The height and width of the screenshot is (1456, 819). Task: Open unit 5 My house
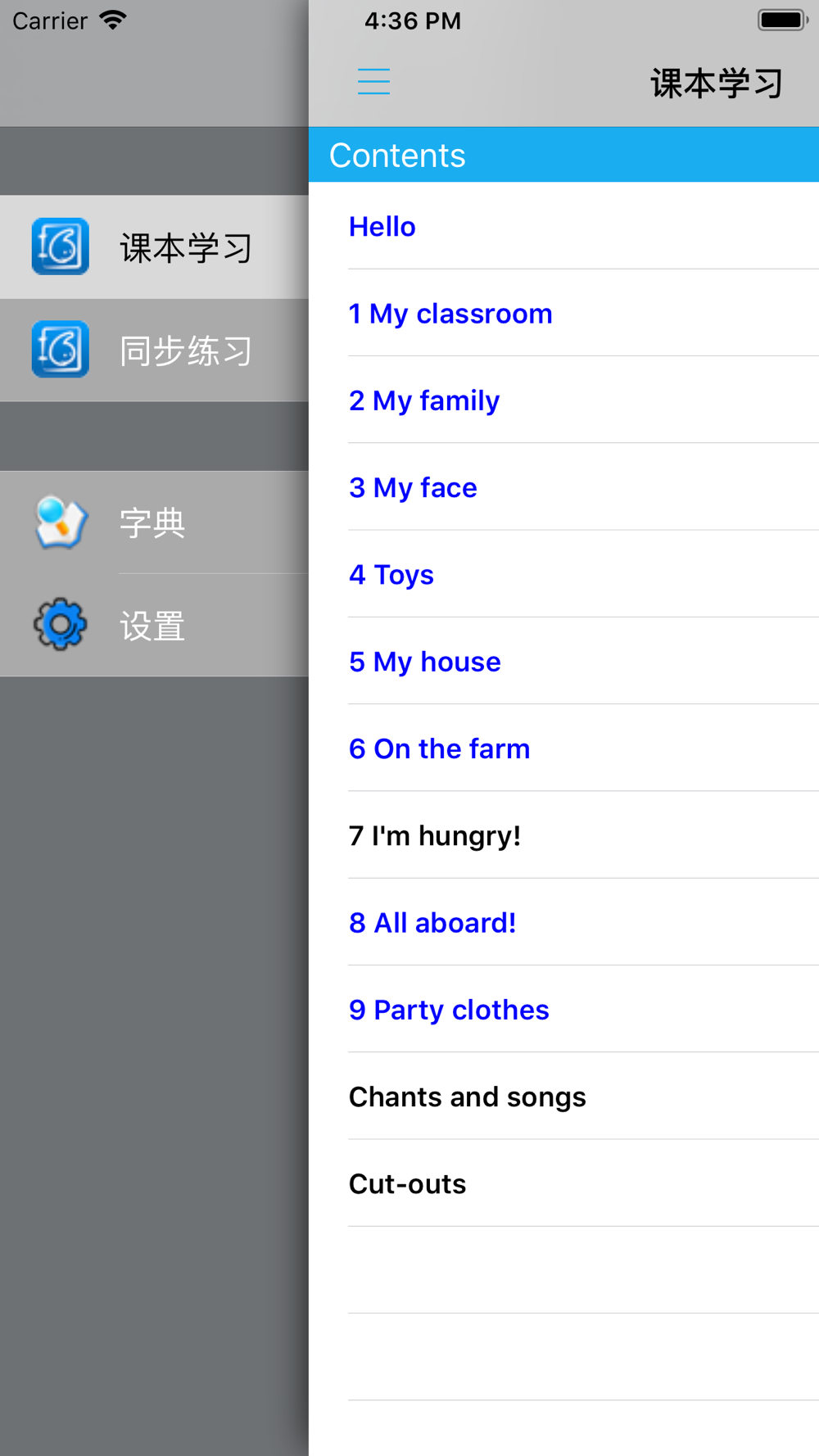click(x=563, y=661)
